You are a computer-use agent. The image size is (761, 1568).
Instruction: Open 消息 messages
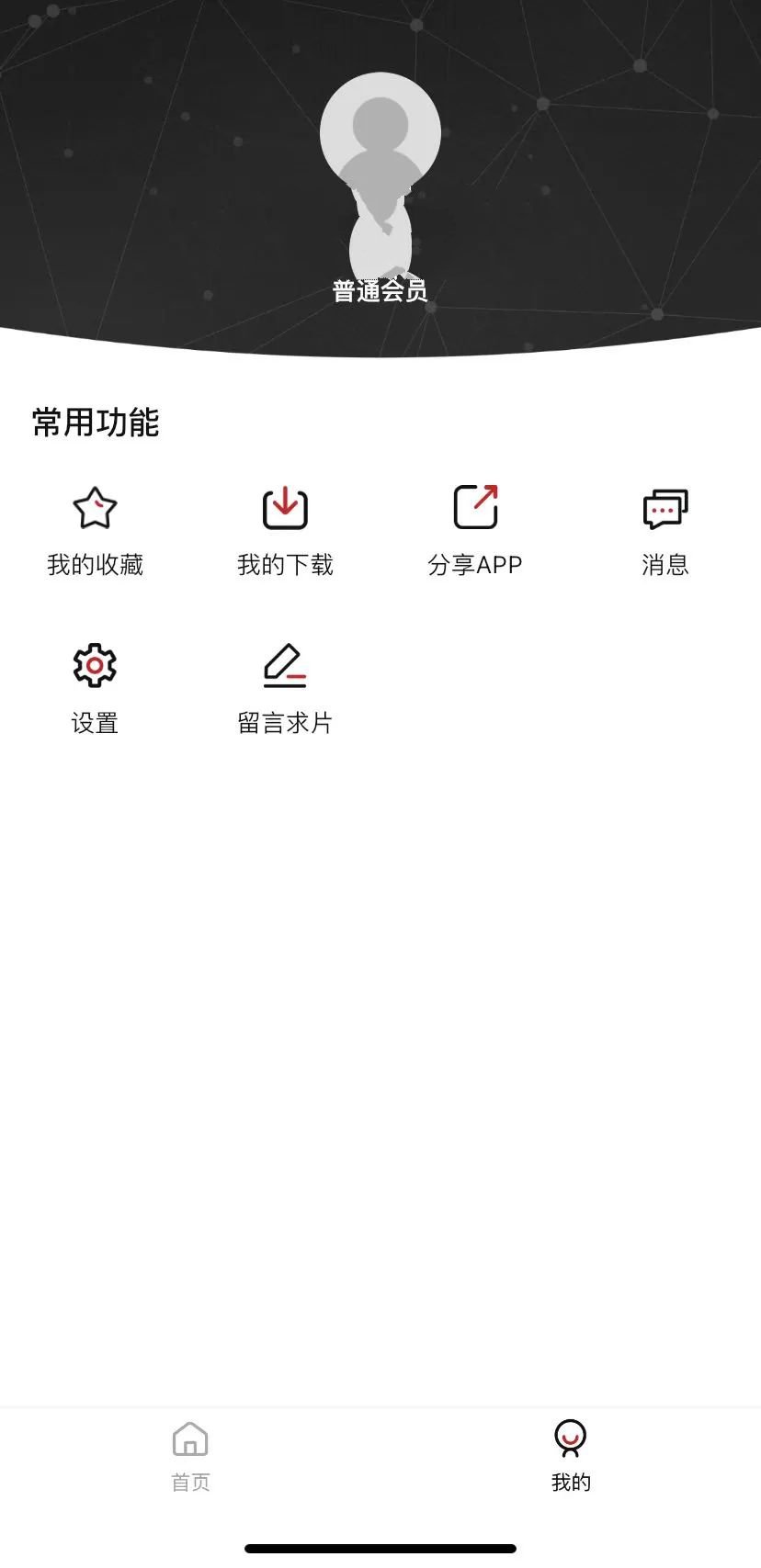(665, 532)
